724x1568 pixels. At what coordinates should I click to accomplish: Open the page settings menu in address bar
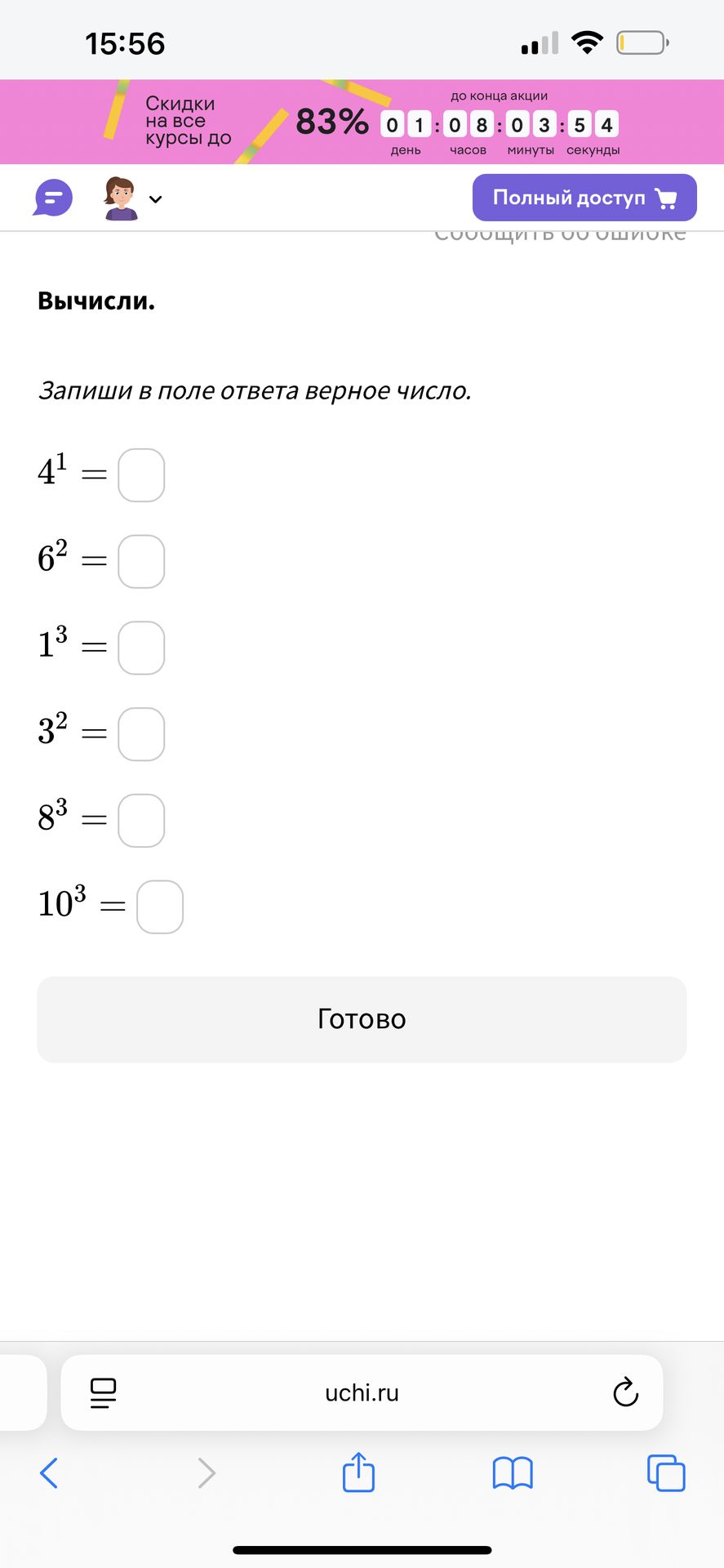pyautogui.click(x=103, y=1392)
